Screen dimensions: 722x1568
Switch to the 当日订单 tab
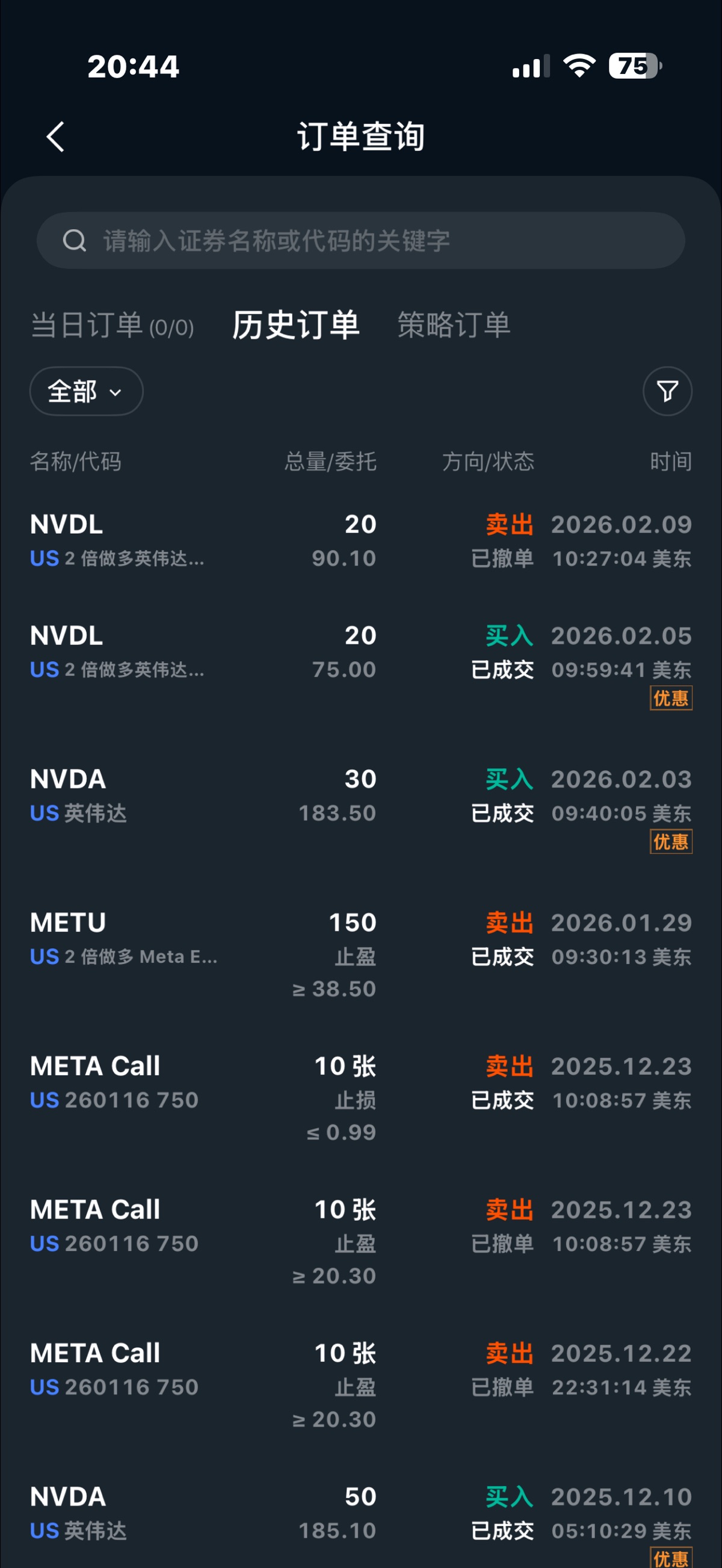(112, 325)
